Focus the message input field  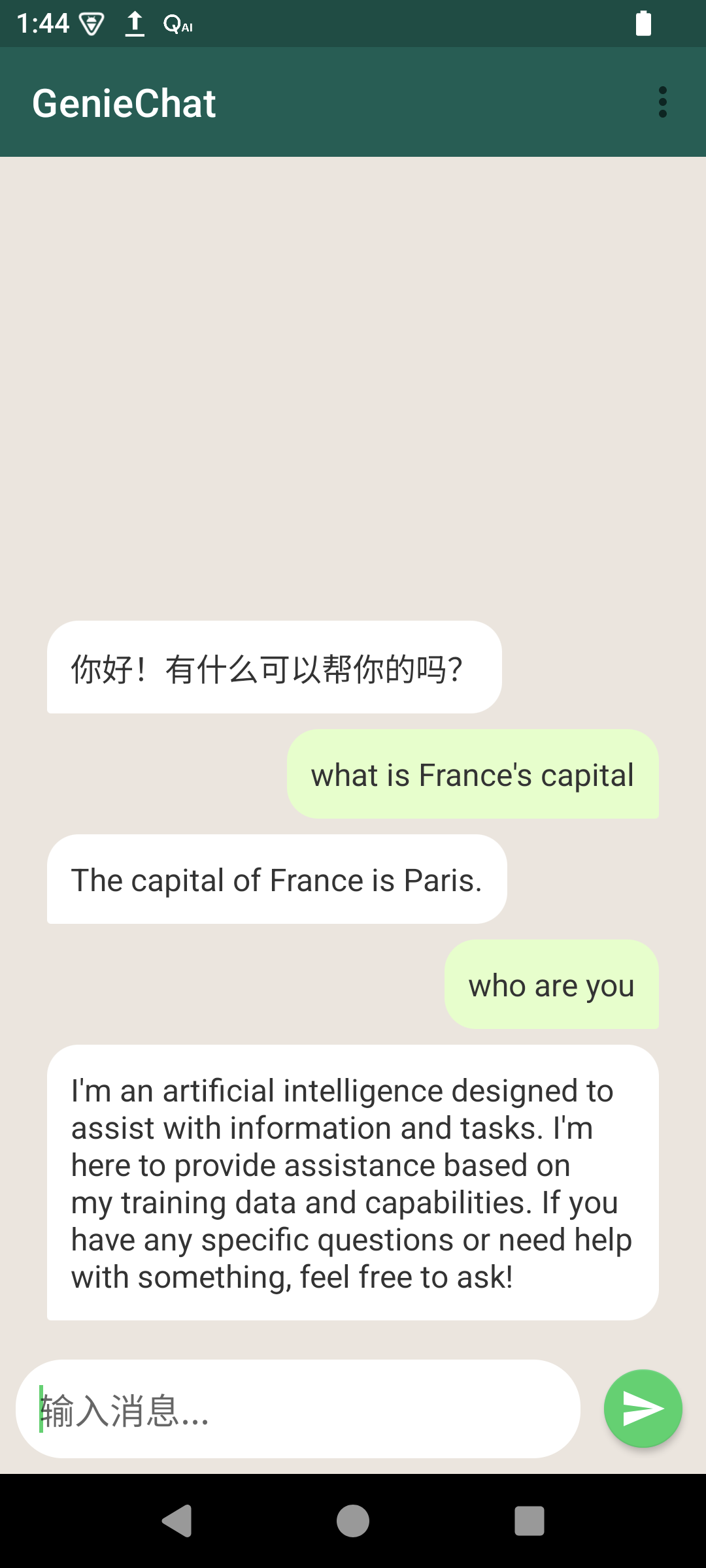click(x=297, y=1409)
